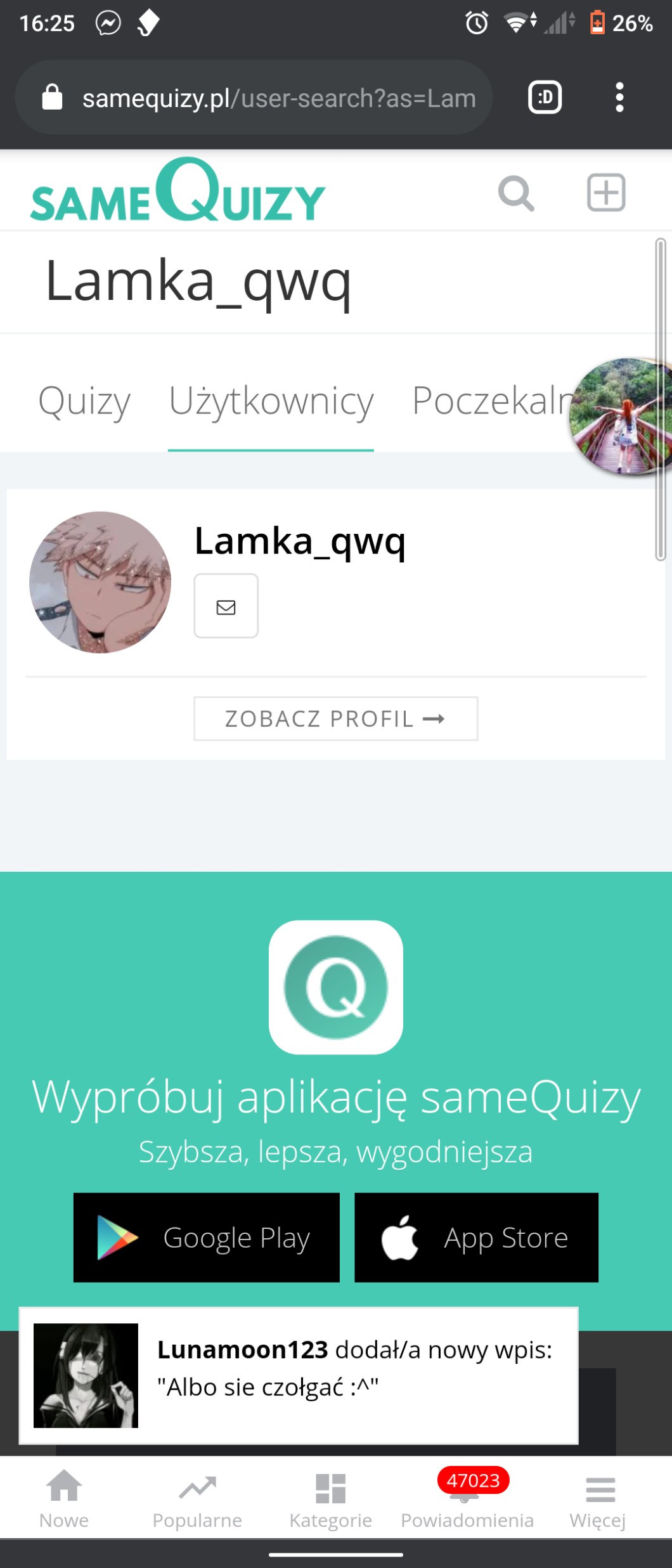Open the Więcej menu

point(598,1500)
